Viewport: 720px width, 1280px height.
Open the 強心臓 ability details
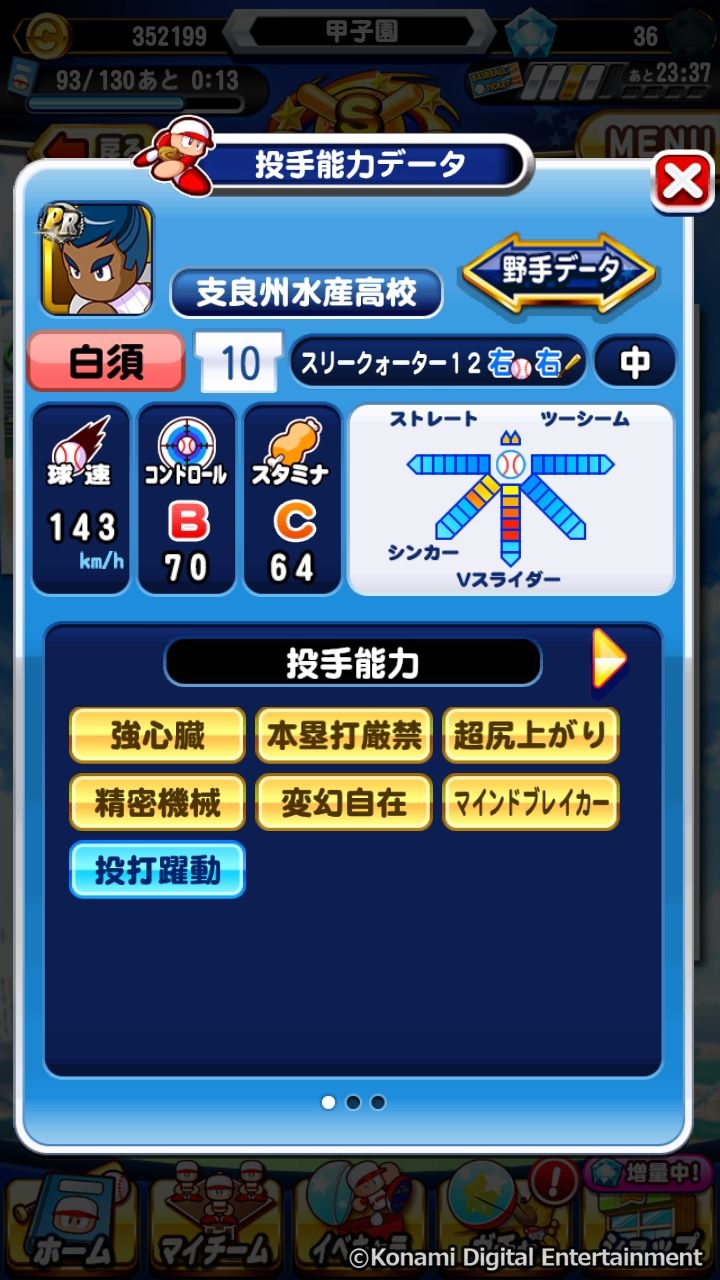(x=157, y=735)
